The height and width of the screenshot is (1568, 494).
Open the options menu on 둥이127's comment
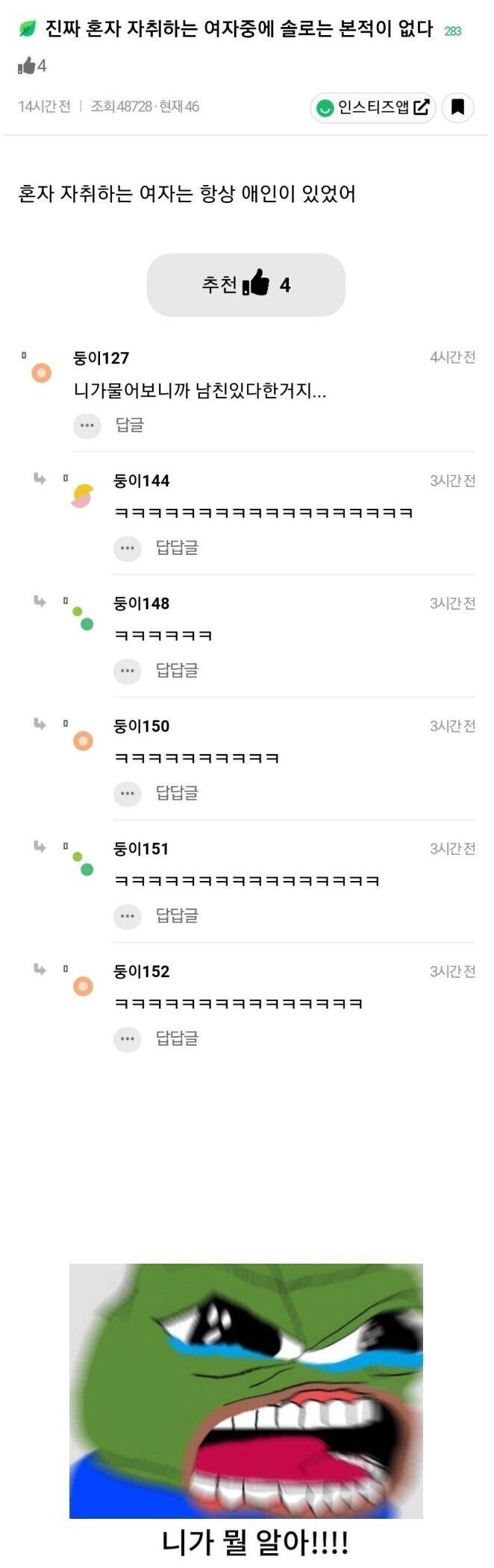pyautogui.click(x=87, y=425)
